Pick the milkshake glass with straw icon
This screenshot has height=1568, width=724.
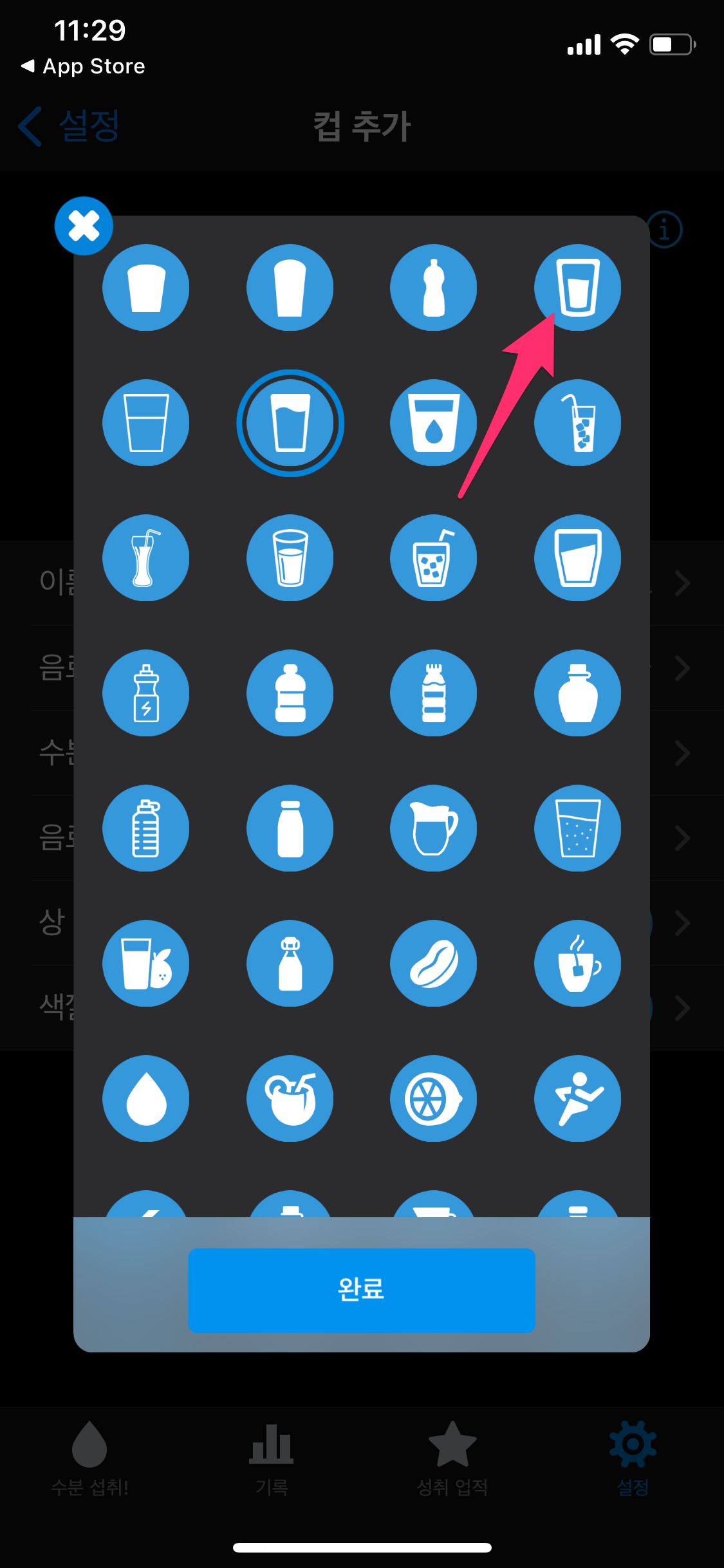pos(146,557)
